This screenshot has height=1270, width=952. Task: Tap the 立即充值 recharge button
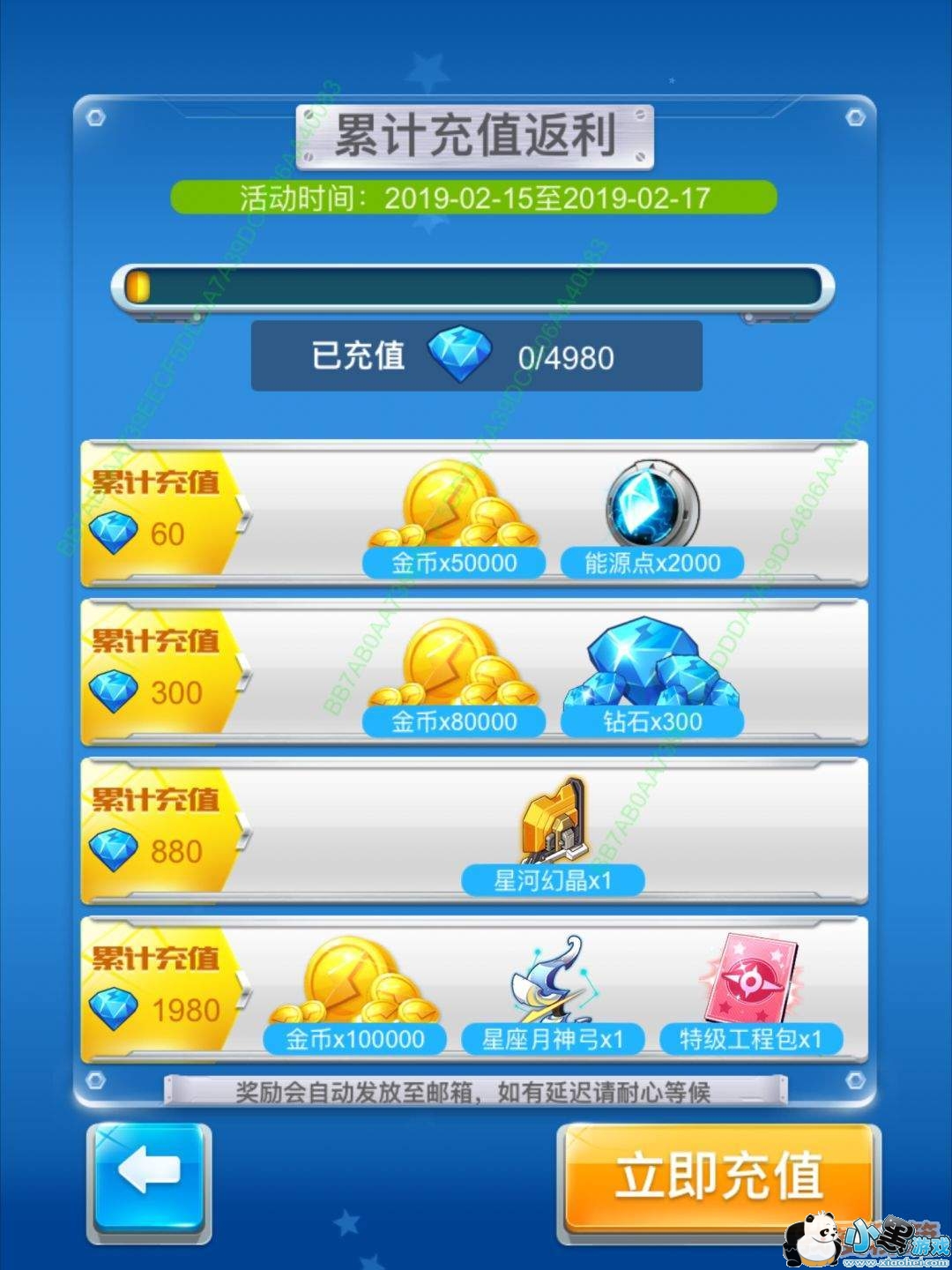(x=718, y=1177)
